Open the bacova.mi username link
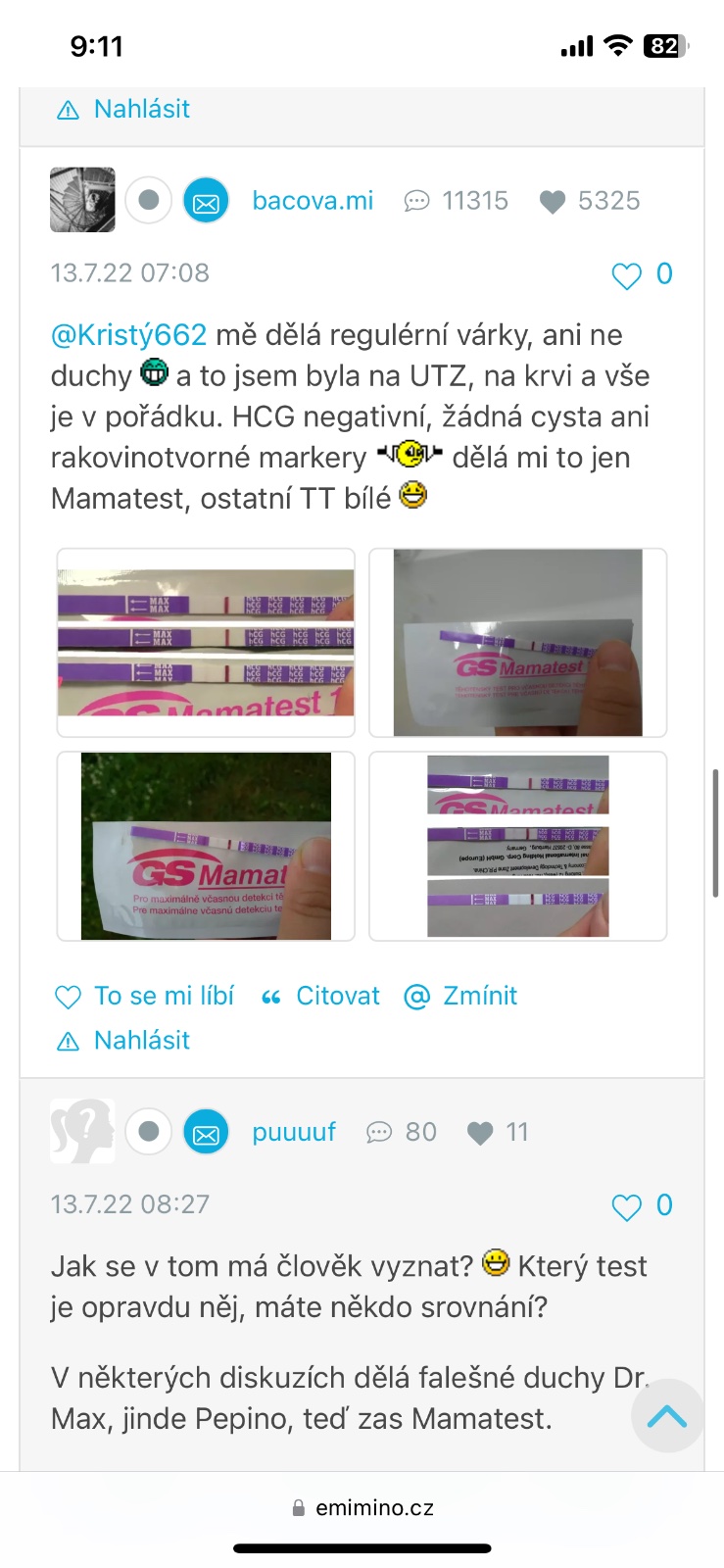The width and height of the screenshot is (724, 1568). click(313, 201)
